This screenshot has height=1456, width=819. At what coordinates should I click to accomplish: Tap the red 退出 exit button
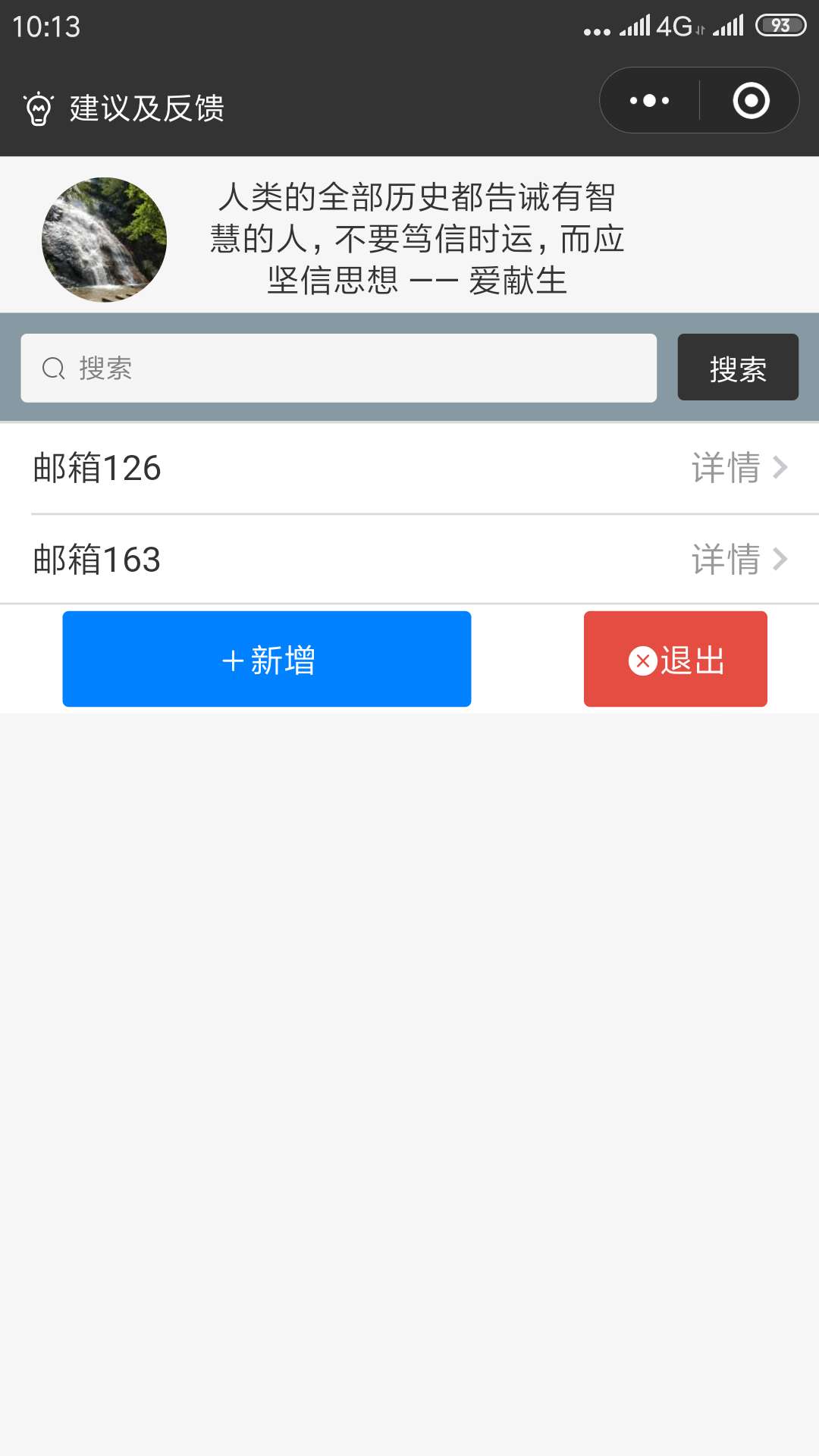[x=676, y=659]
